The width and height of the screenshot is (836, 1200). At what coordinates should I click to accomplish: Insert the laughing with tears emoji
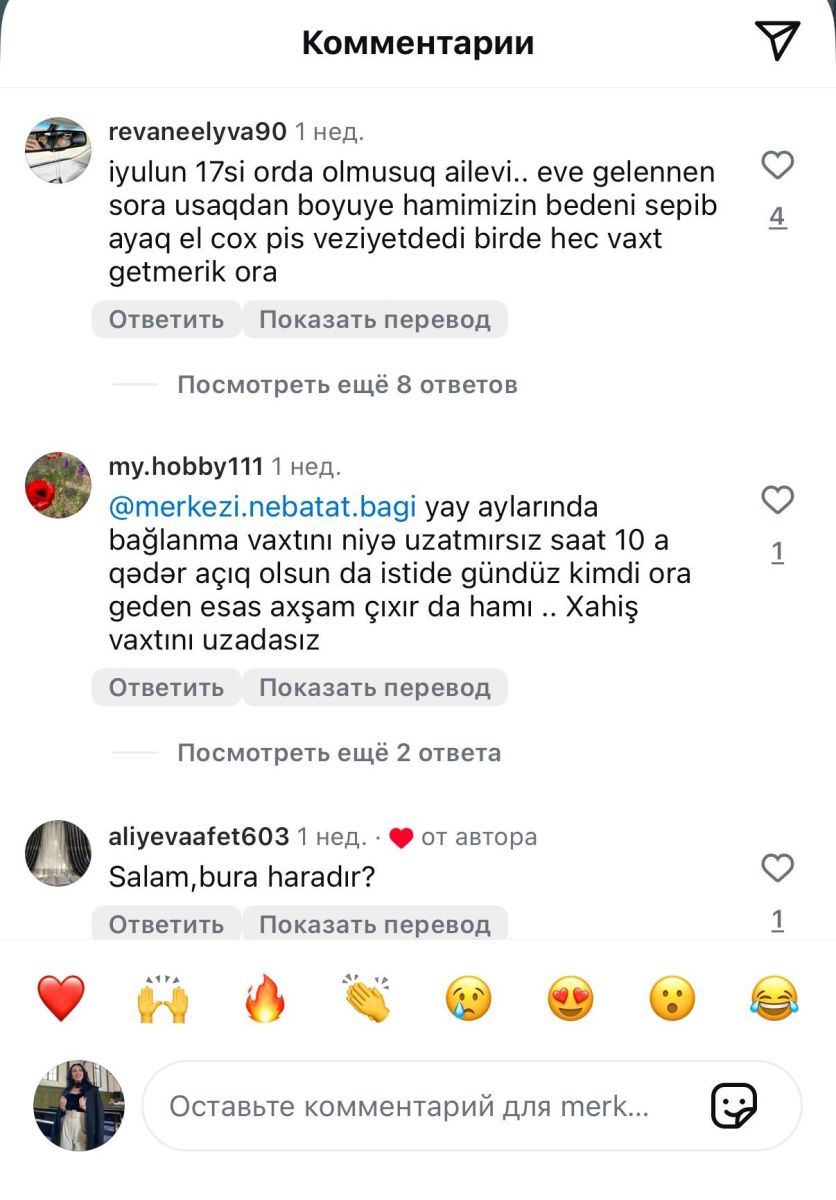point(775,998)
